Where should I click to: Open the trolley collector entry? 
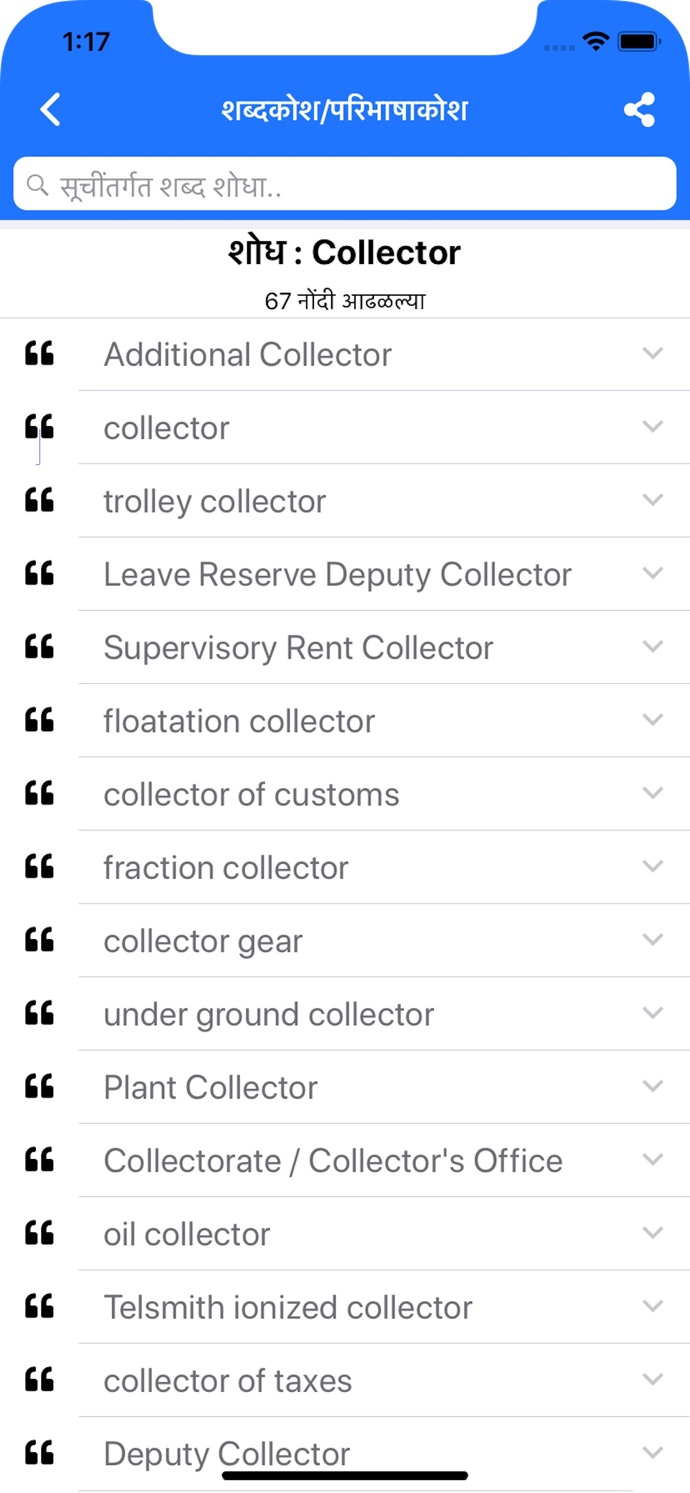click(x=345, y=500)
